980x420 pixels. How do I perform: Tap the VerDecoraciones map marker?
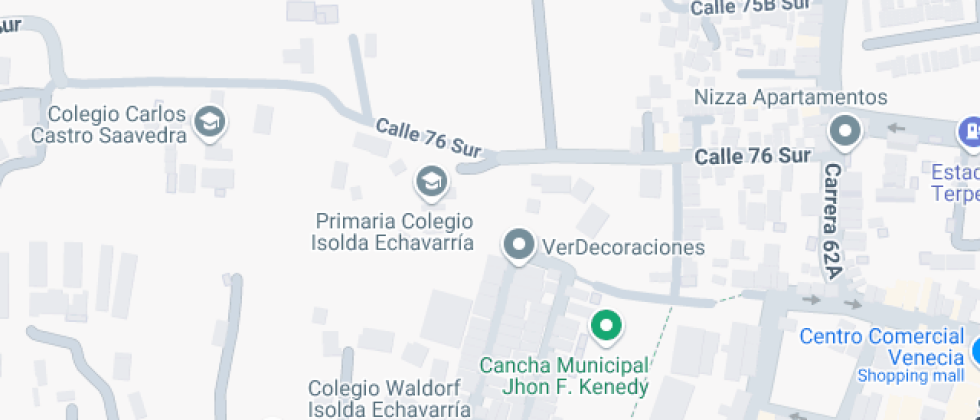[x=518, y=245]
